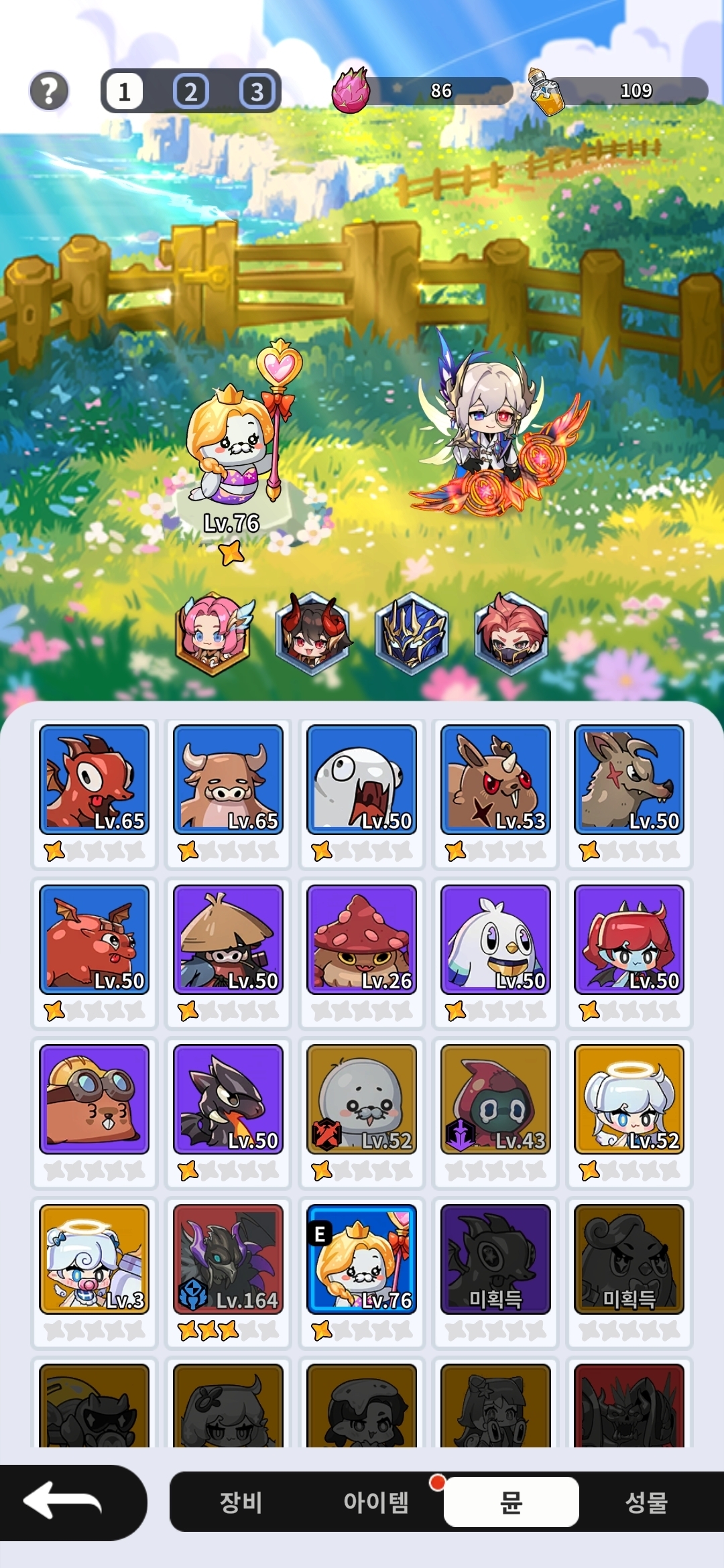Open the 장비 tab
This screenshot has width=724, height=1568.
240,1502
